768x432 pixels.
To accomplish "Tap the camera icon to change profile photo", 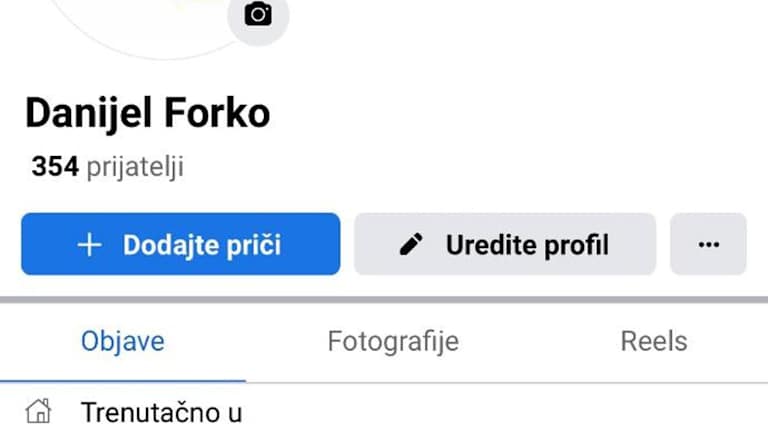I will click(x=258, y=15).
